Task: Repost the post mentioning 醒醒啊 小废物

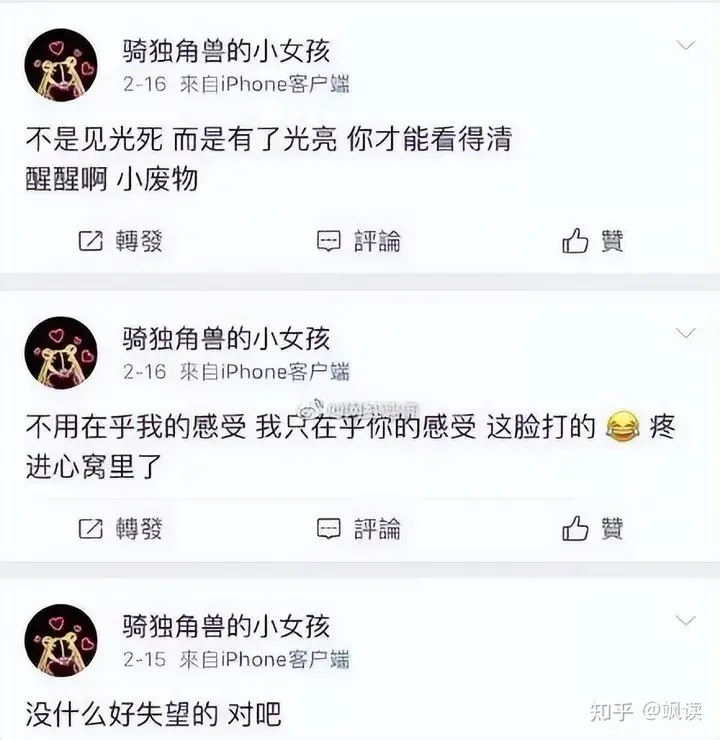Action: click(120, 240)
